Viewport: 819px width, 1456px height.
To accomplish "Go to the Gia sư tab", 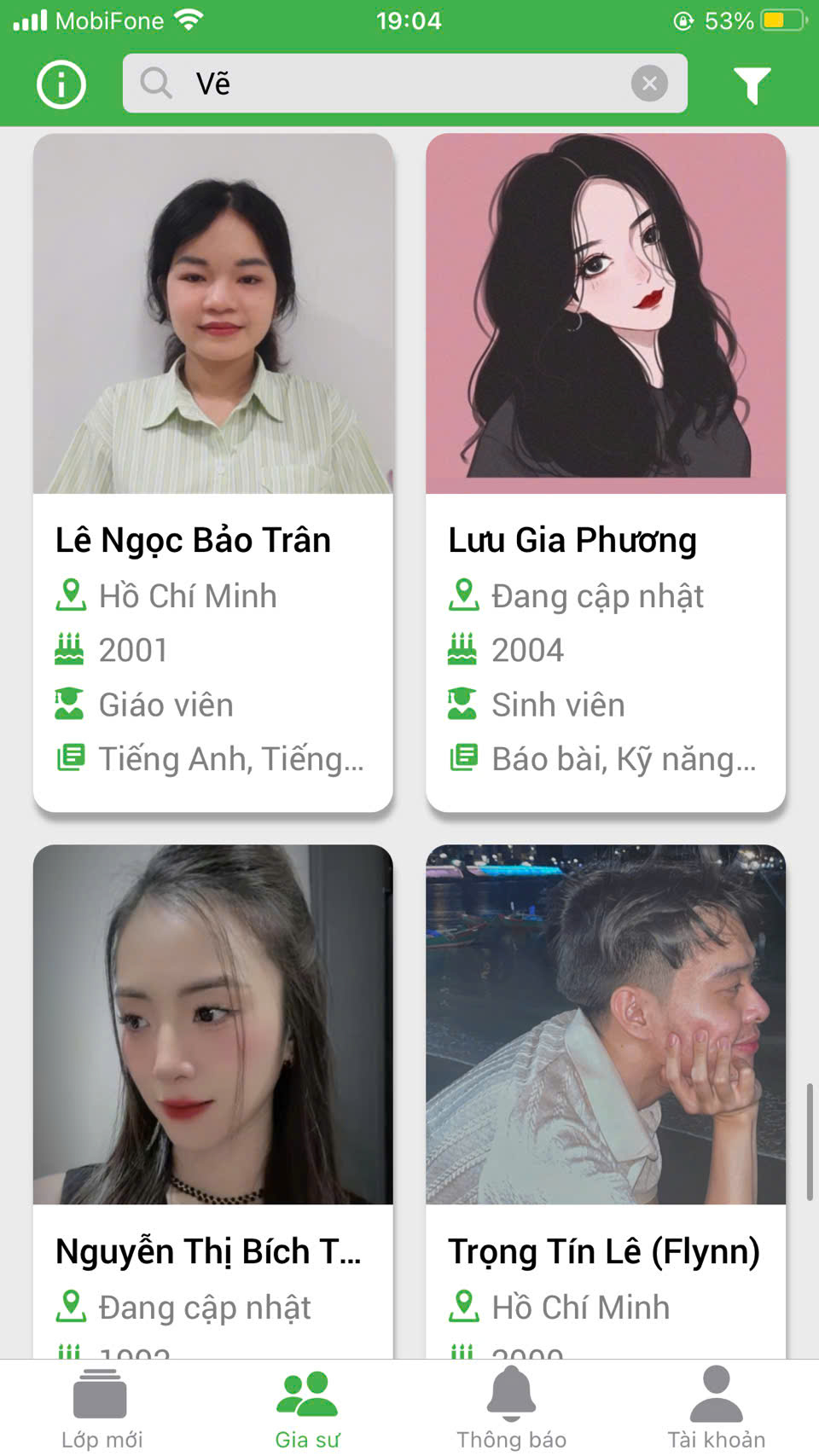I will point(307,1408).
